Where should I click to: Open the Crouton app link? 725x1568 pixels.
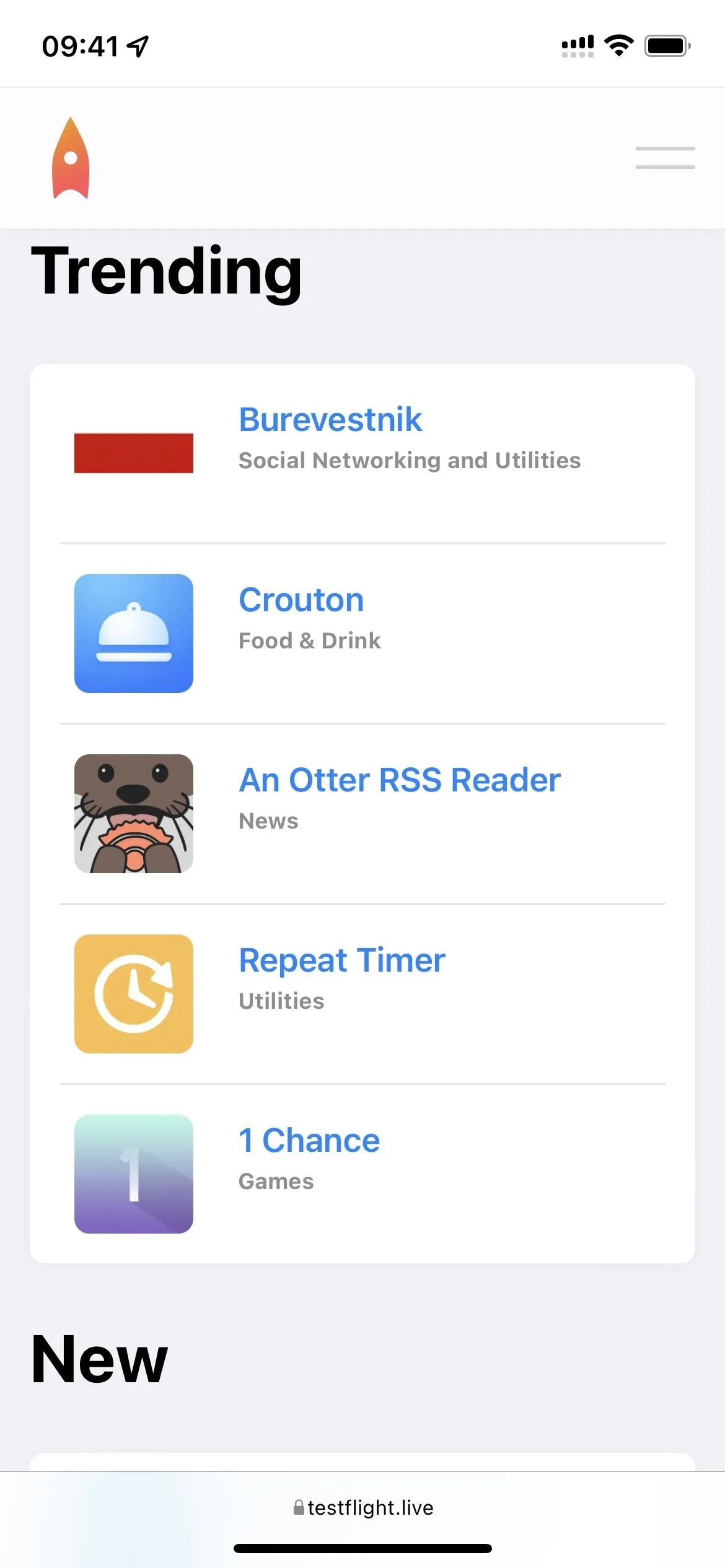point(301,599)
